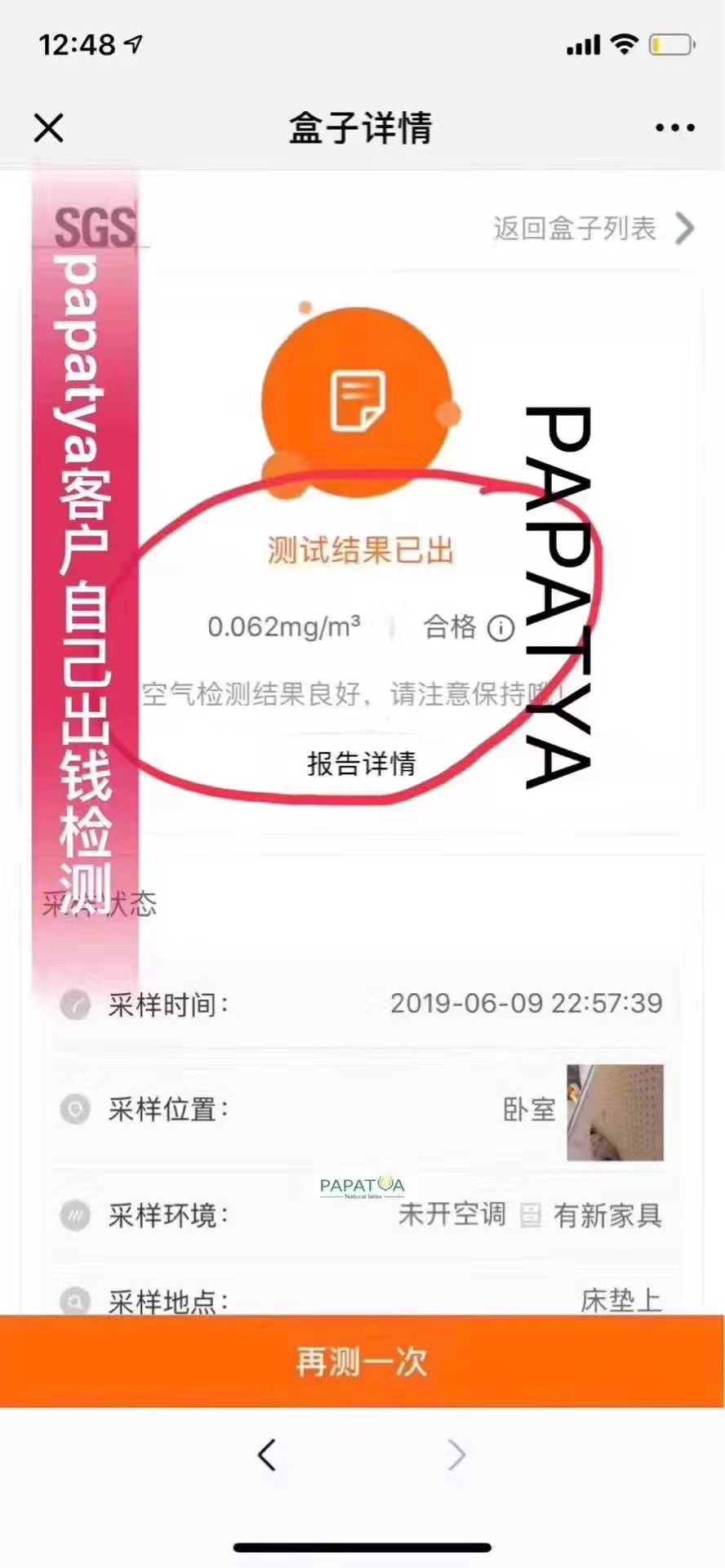Tap the forward chevron at page bottom
Screen dimensions: 725x1568
click(457, 1454)
